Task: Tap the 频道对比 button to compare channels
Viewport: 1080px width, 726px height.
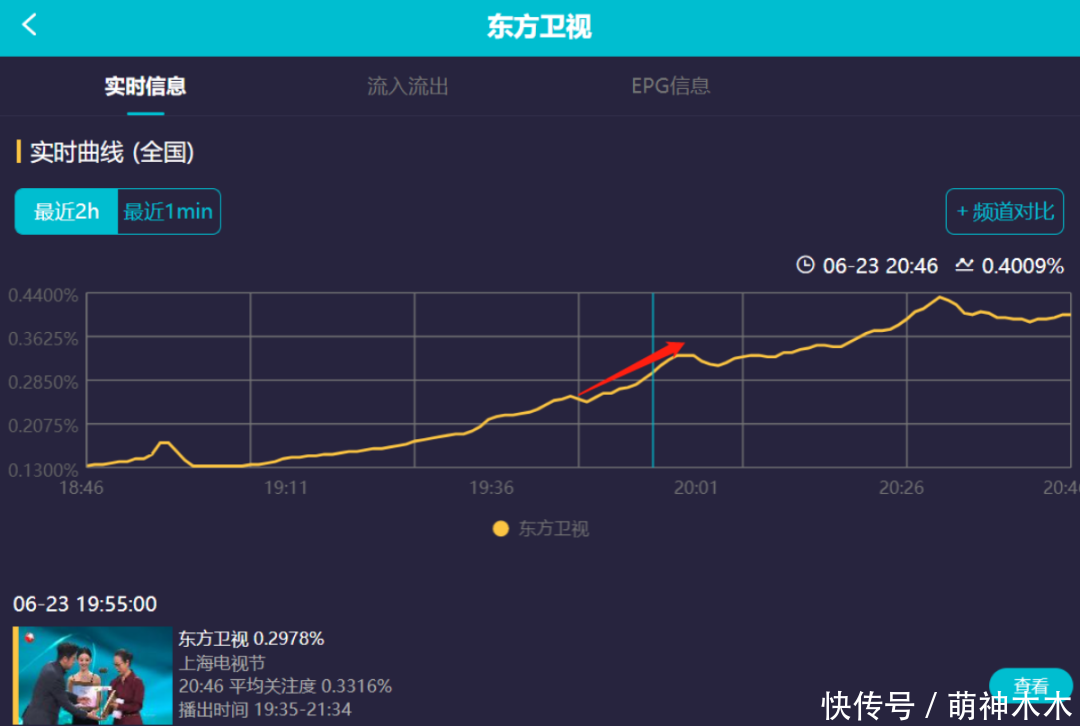Action: [x=1004, y=211]
